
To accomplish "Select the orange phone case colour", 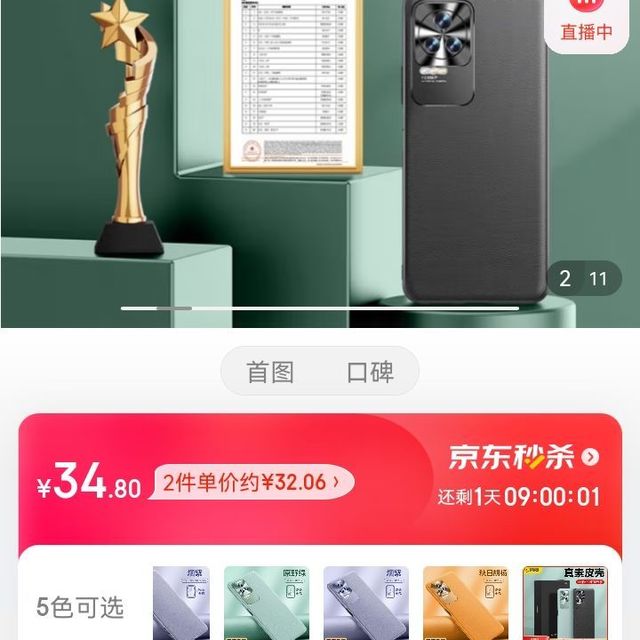I will pos(464,603).
